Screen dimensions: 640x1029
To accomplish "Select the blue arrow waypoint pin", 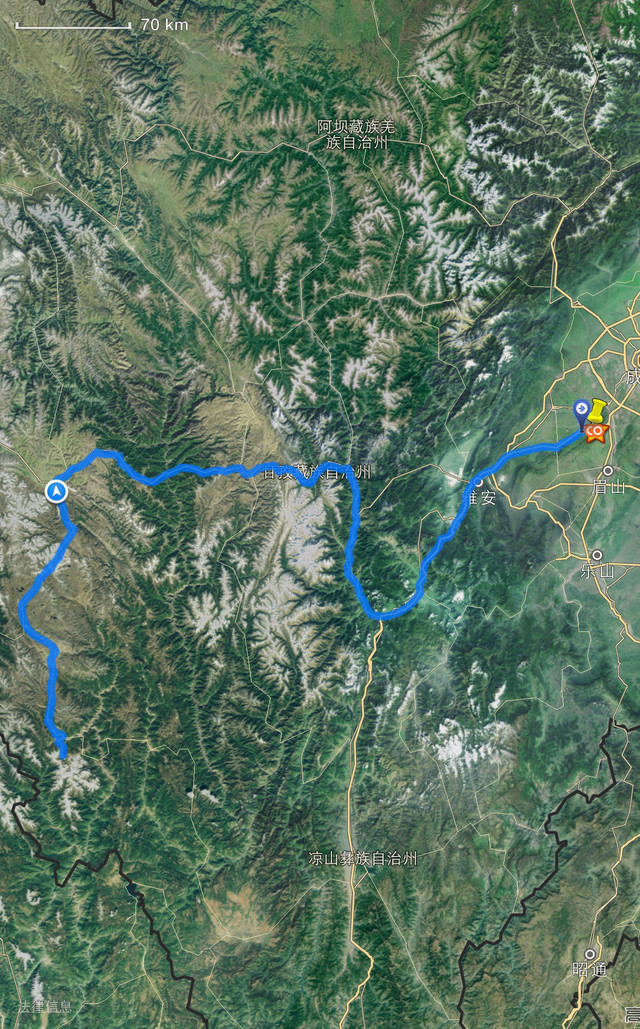I will point(581,410).
